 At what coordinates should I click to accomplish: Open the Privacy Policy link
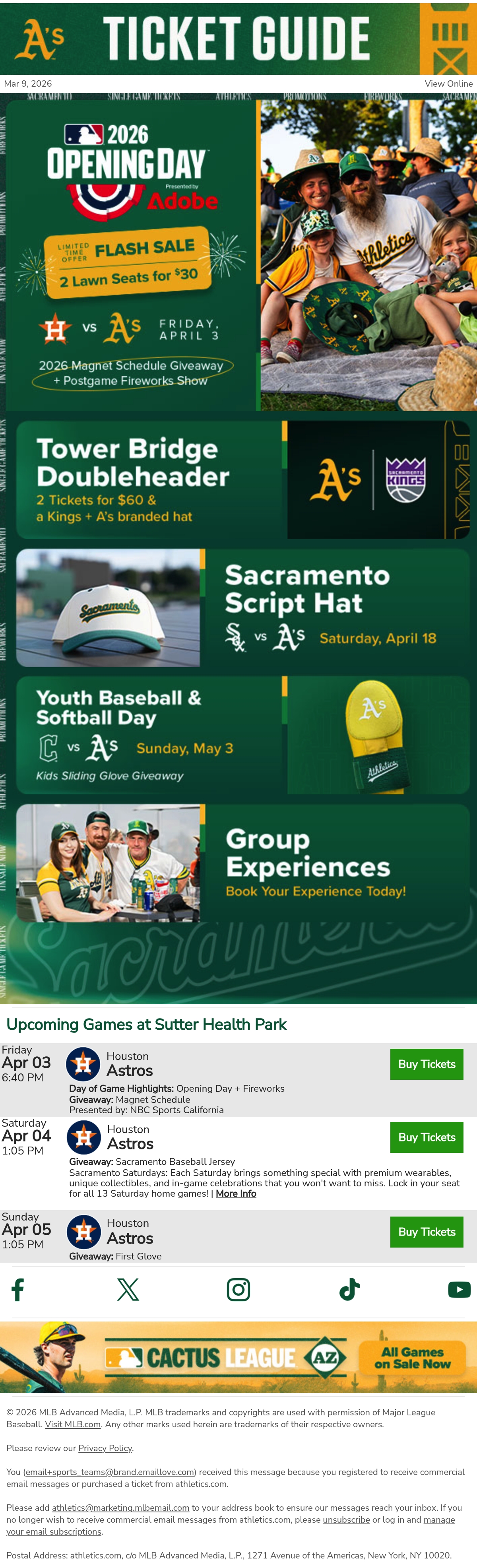(x=105, y=1448)
